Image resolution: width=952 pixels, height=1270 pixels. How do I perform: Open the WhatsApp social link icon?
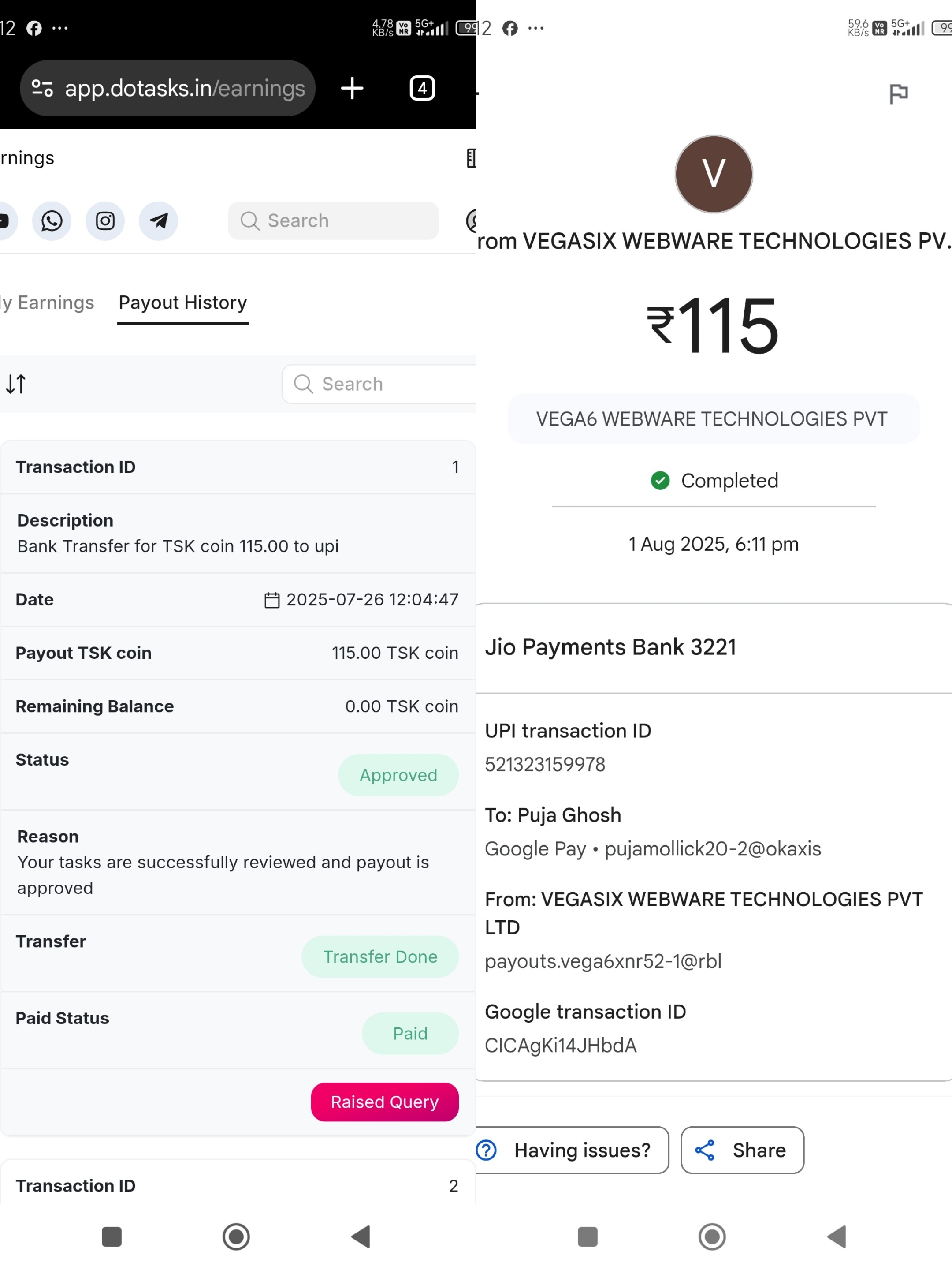coord(52,221)
